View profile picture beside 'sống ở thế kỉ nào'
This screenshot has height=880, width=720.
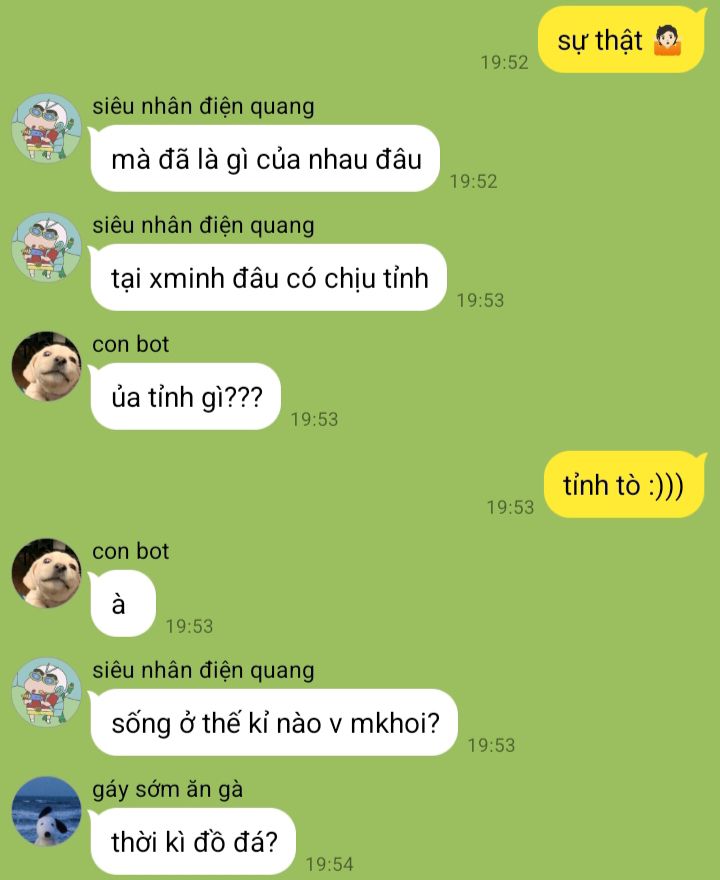point(46,692)
